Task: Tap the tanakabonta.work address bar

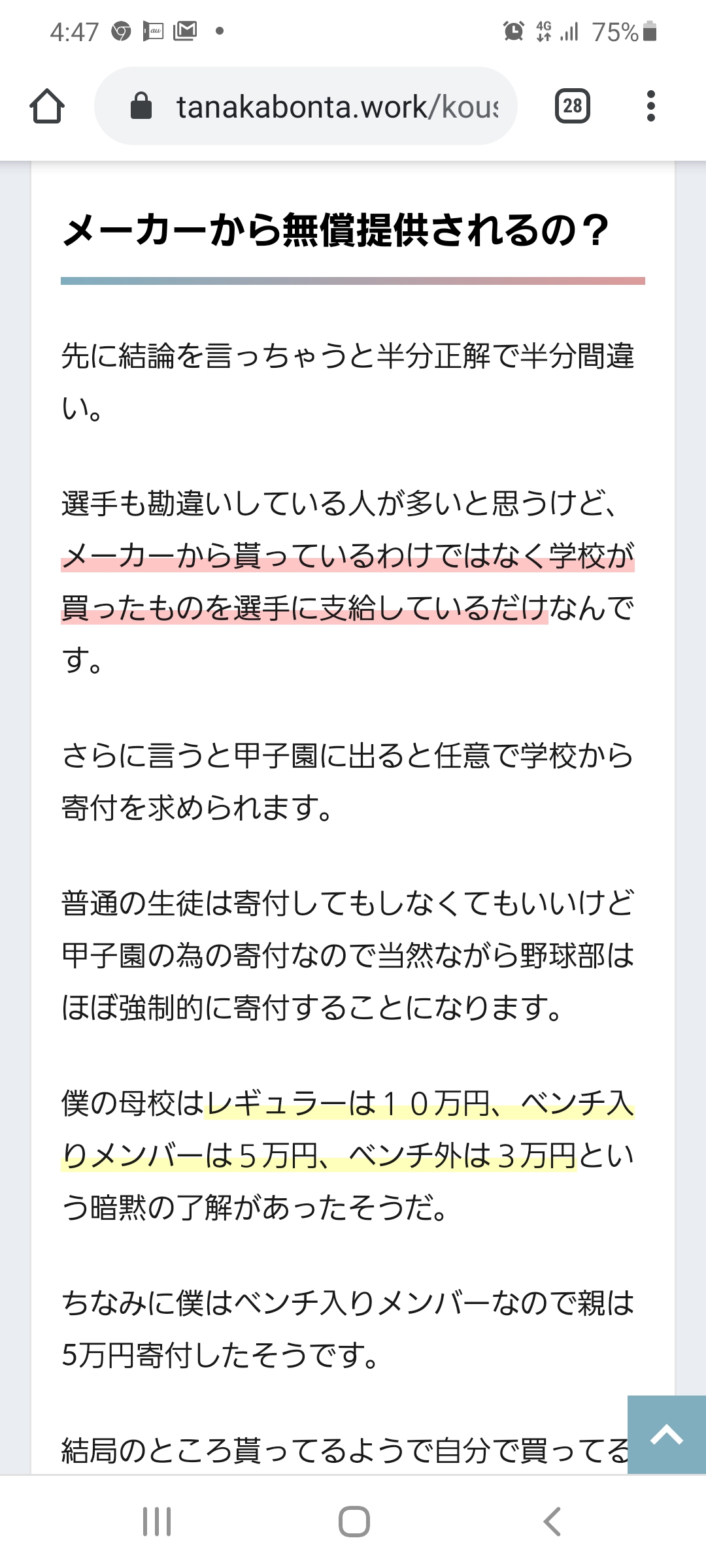Action: (306, 106)
